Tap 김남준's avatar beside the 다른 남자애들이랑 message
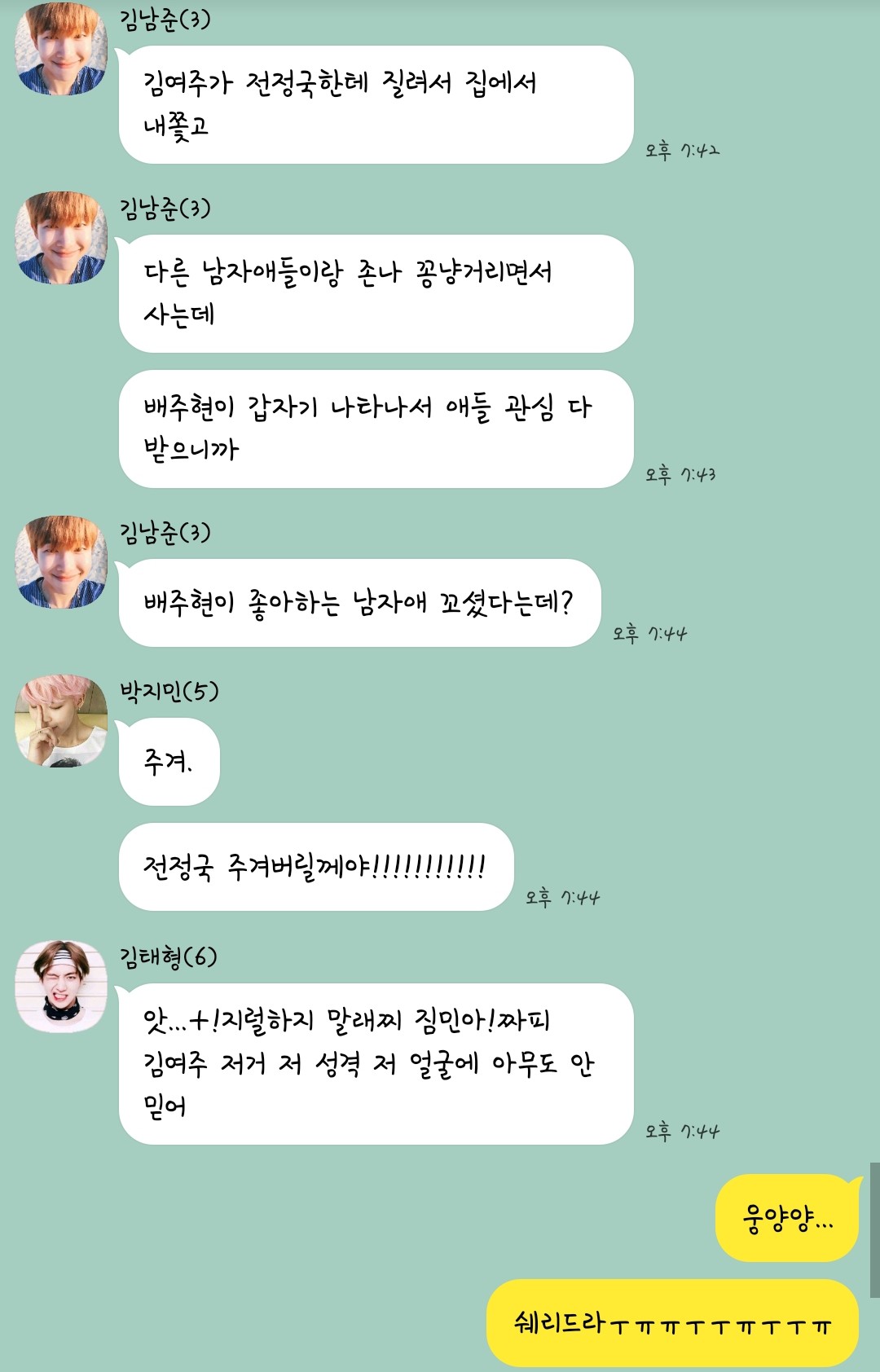 (x=61, y=238)
